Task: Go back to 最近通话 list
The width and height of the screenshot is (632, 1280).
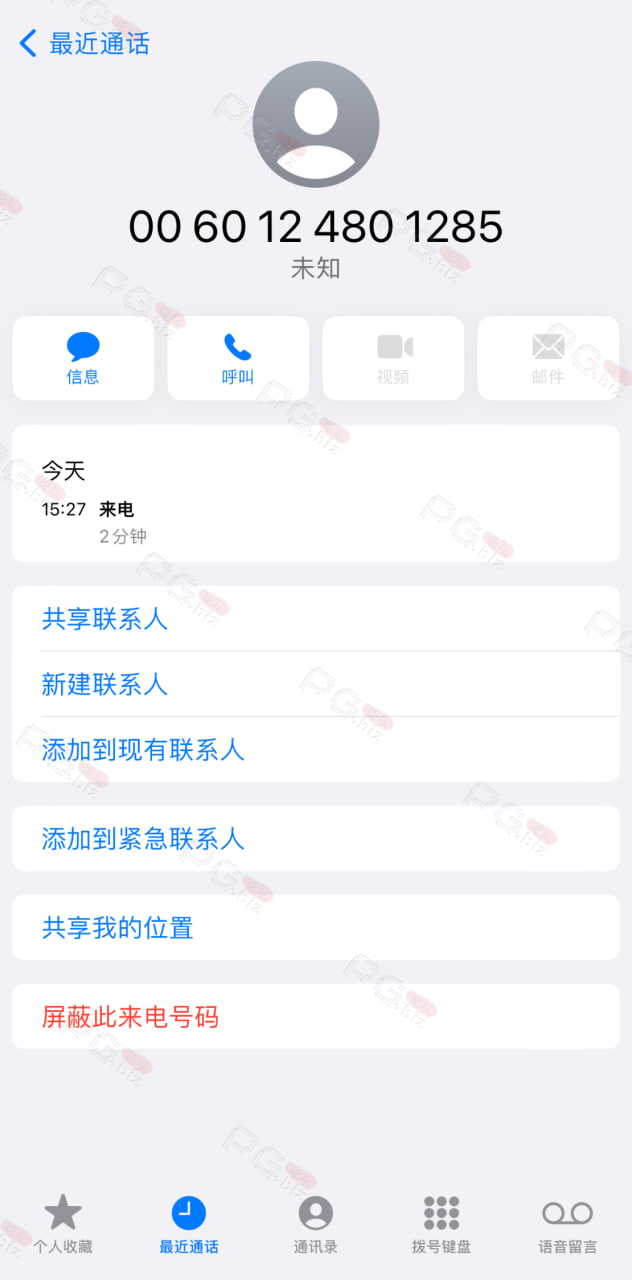Action: pyautogui.click(x=85, y=44)
